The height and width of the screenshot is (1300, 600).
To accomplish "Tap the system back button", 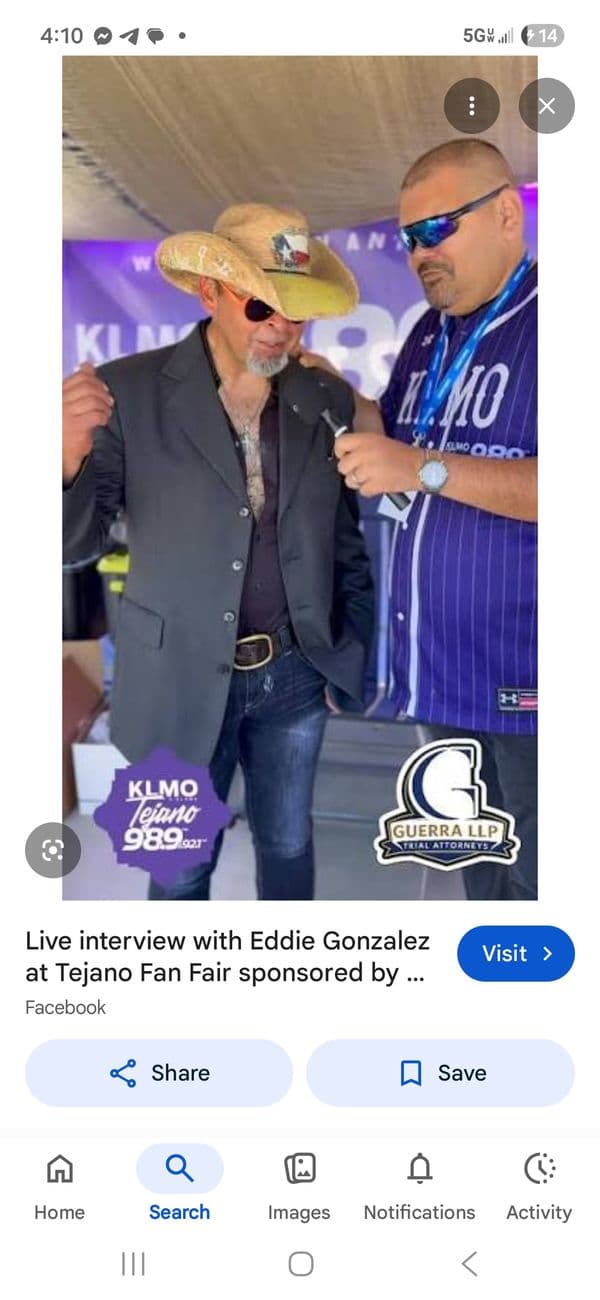I will (469, 1264).
